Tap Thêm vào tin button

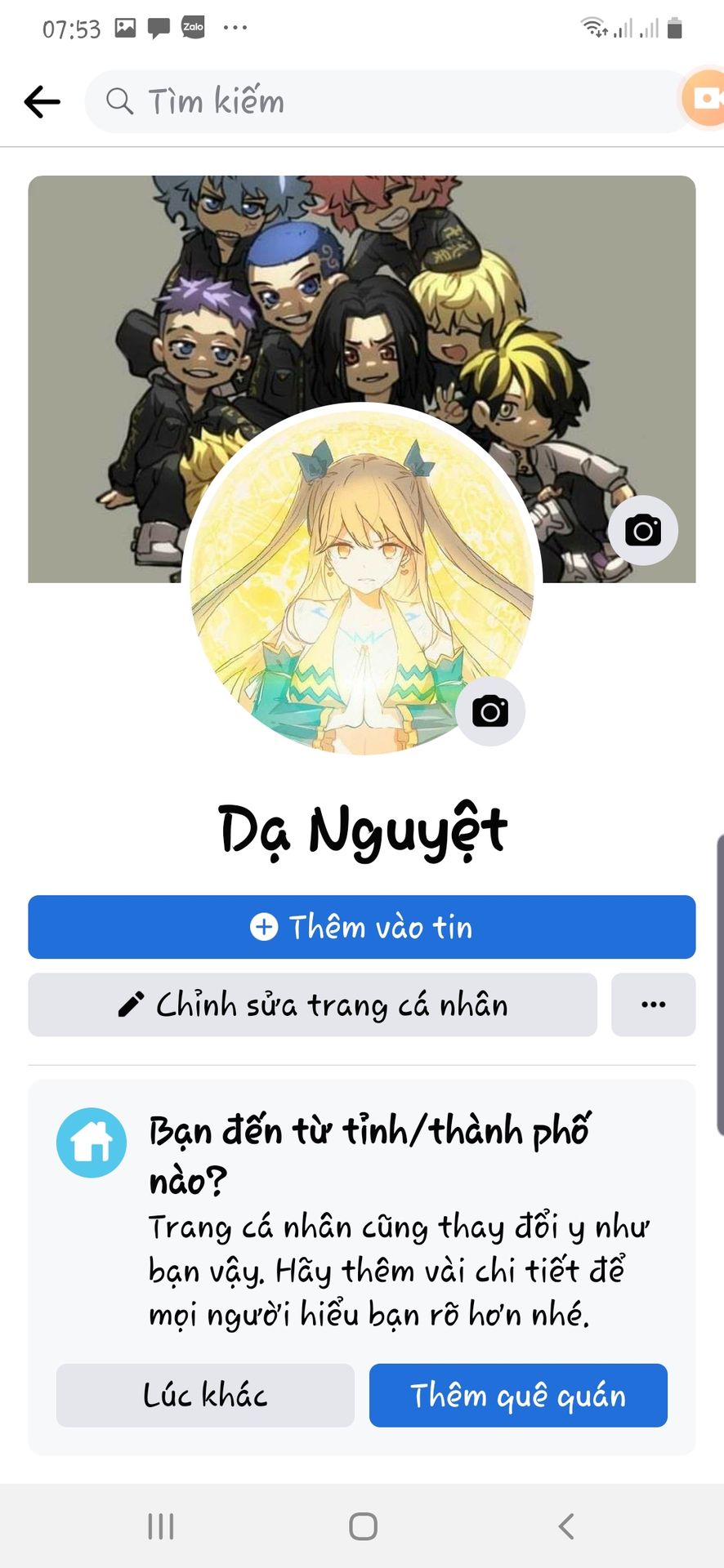(362, 927)
